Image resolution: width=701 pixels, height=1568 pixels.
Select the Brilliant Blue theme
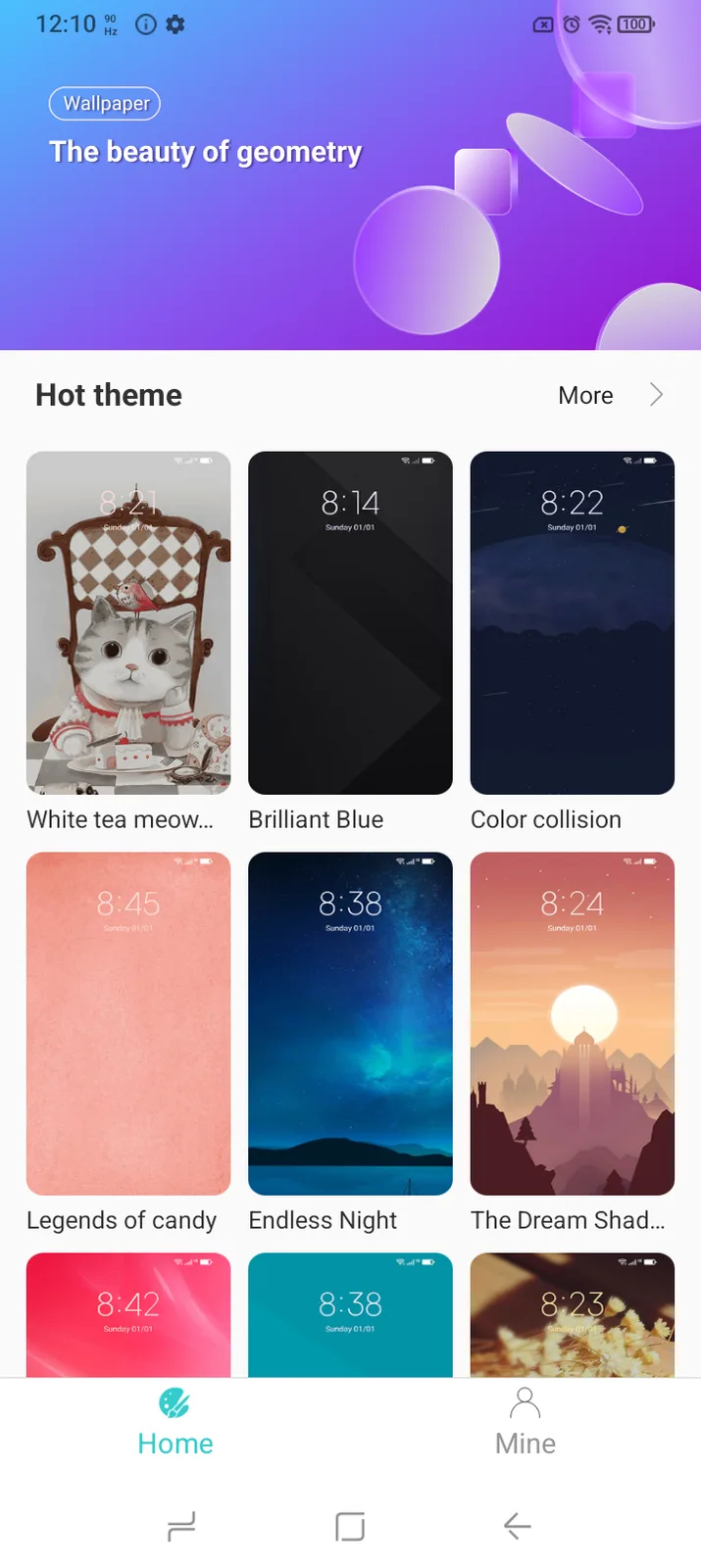[x=350, y=623]
